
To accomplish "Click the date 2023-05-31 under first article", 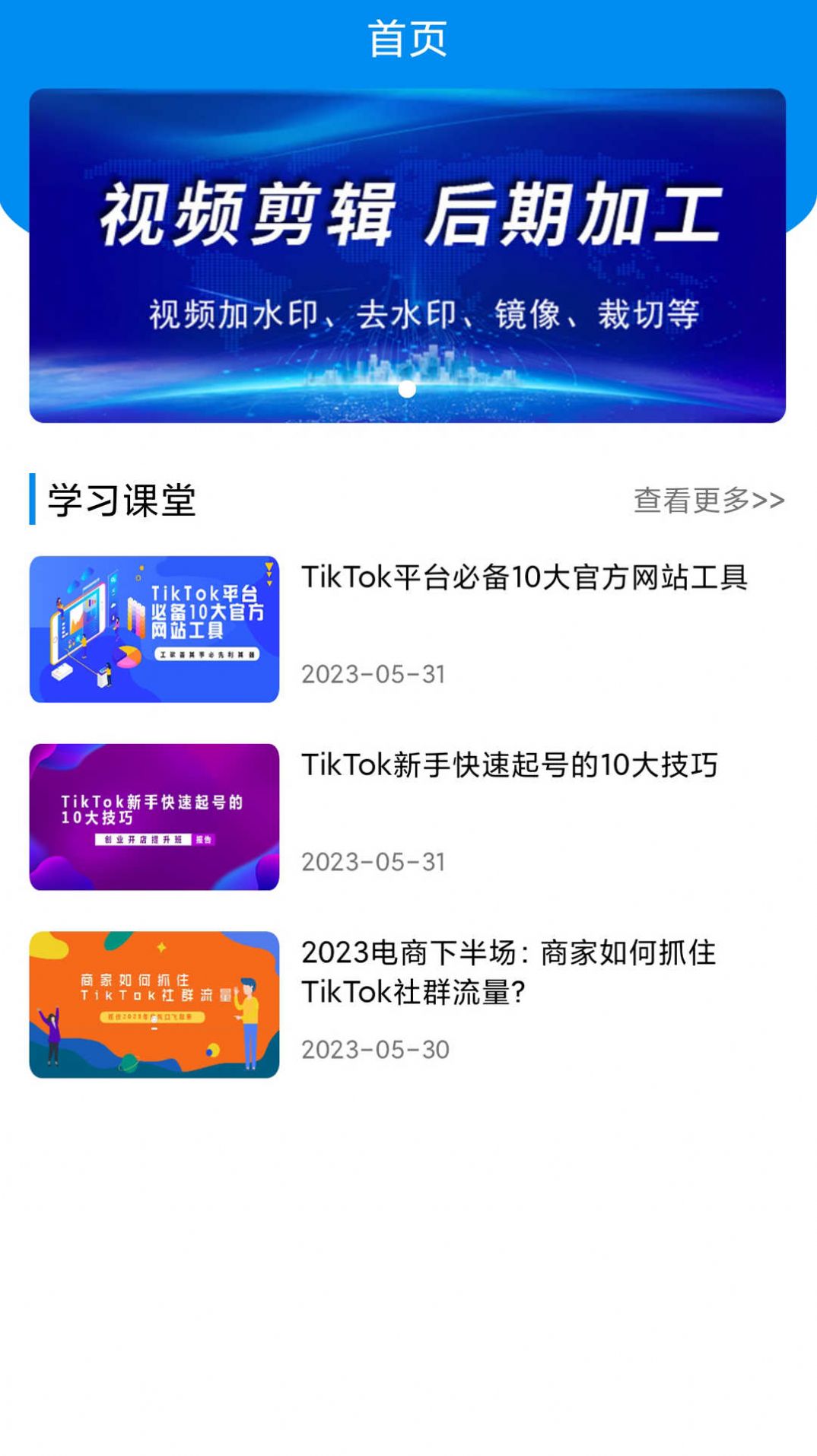I will coord(374,675).
